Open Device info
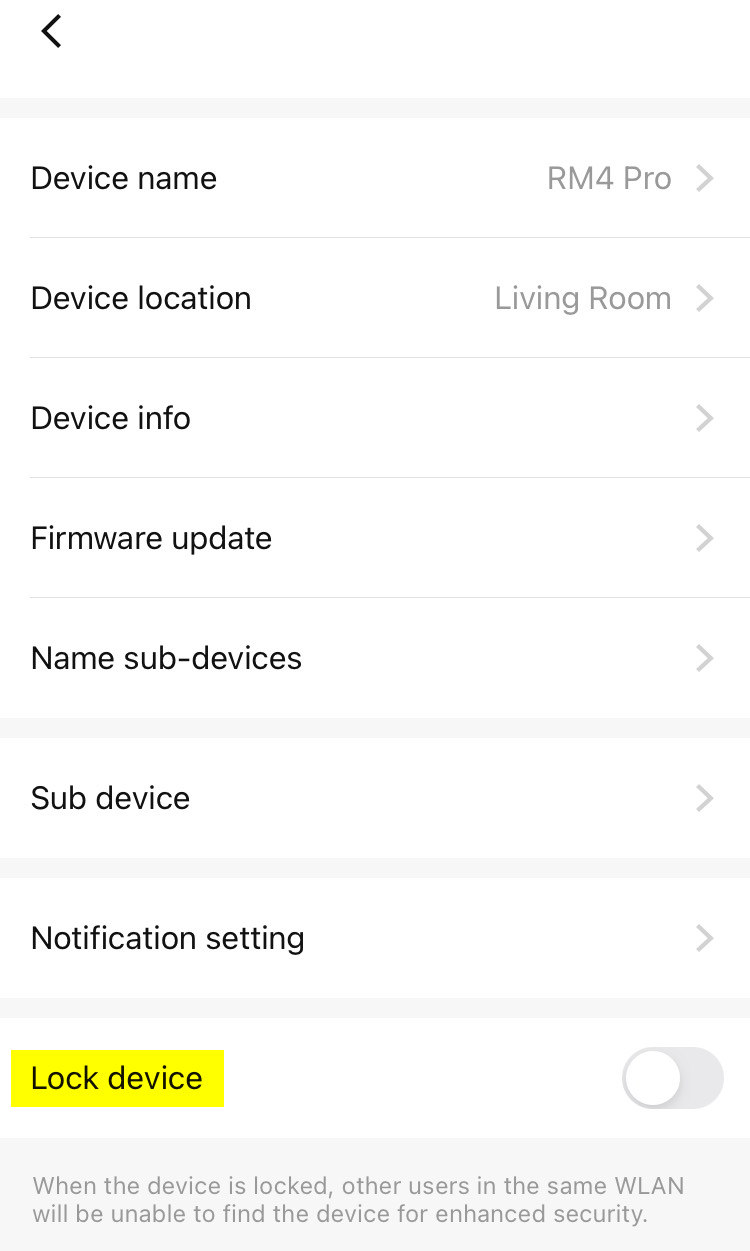Screen dimensions: 750x1251 coord(374,418)
